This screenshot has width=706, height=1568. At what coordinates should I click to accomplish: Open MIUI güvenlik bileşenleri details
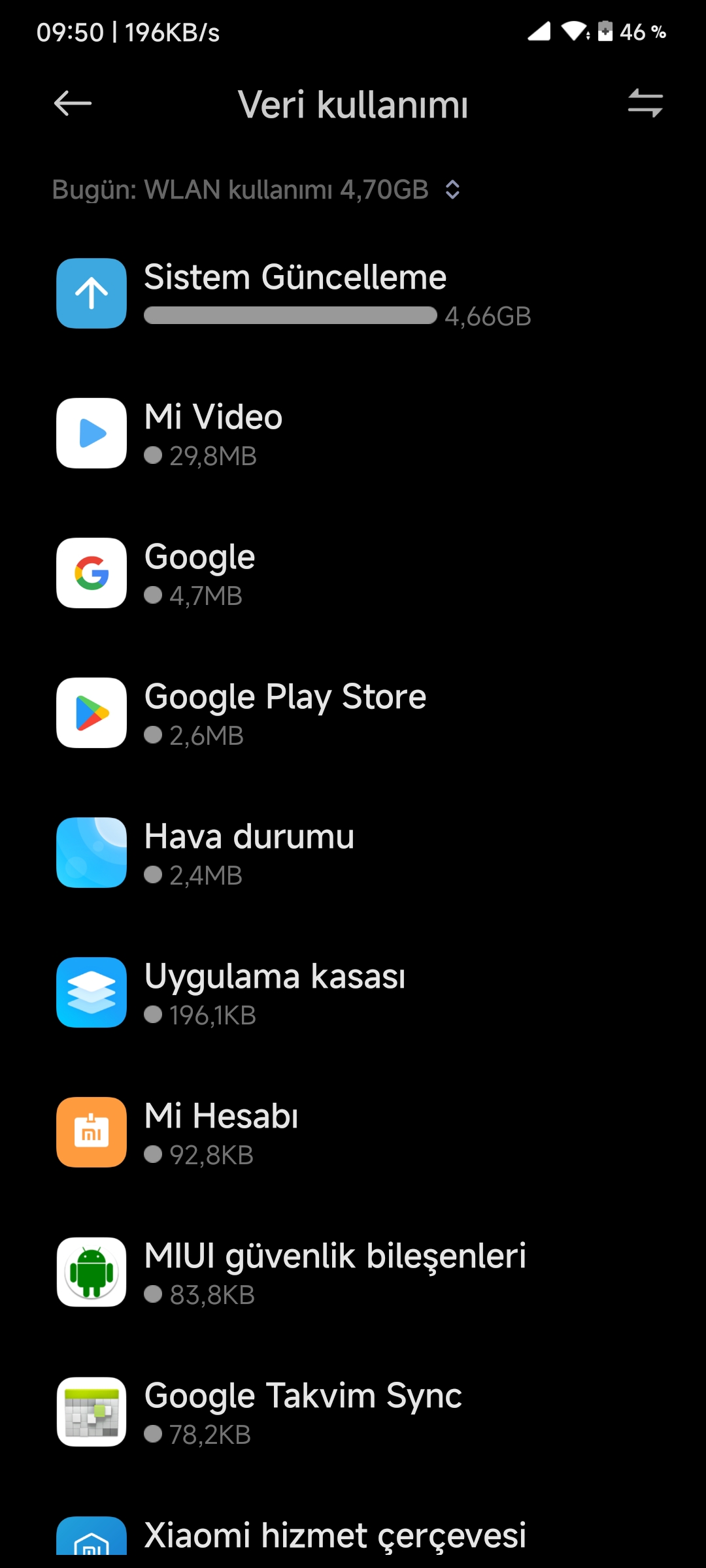click(x=353, y=1272)
